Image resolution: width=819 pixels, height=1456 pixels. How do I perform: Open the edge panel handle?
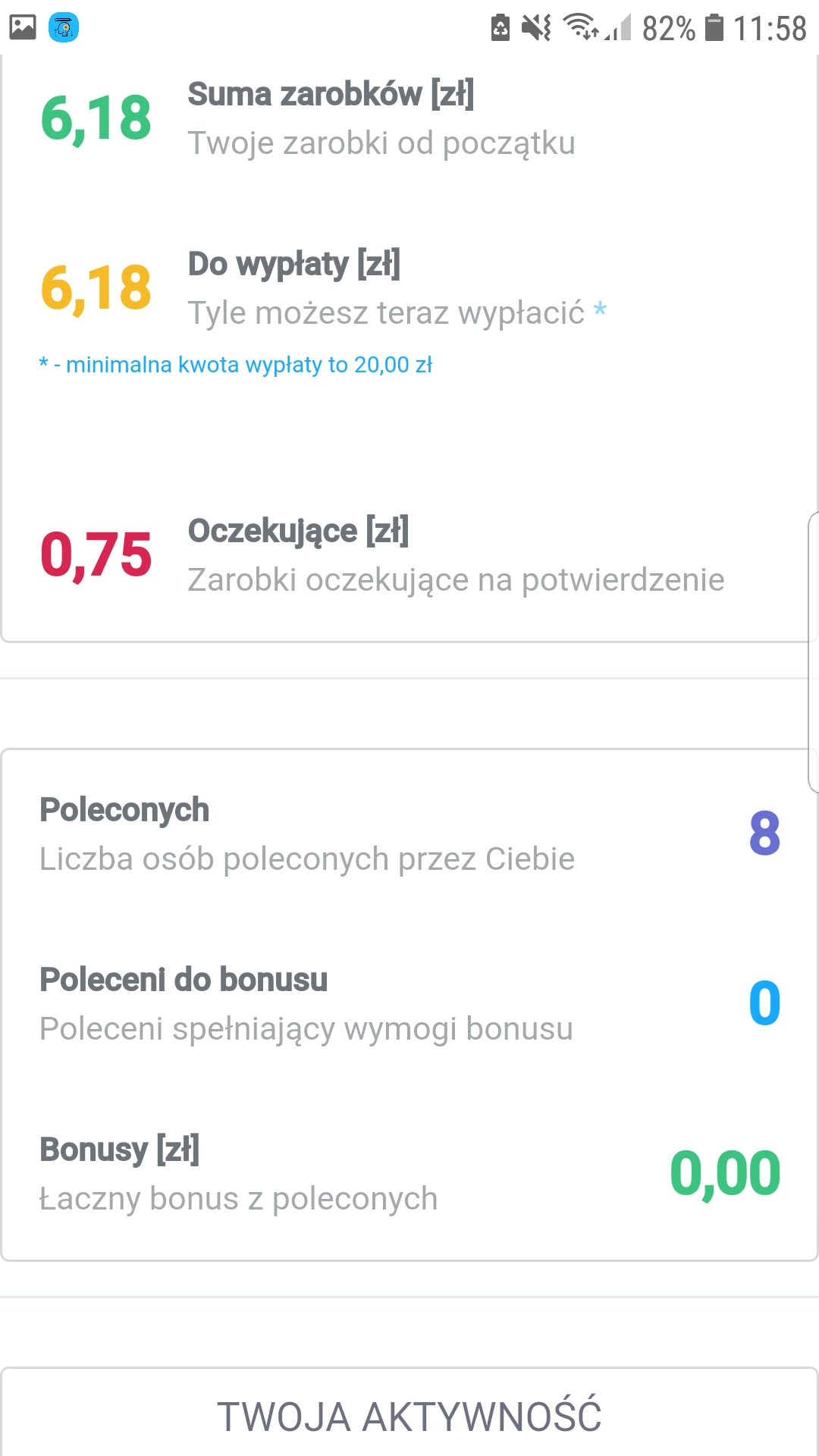[x=814, y=652]
